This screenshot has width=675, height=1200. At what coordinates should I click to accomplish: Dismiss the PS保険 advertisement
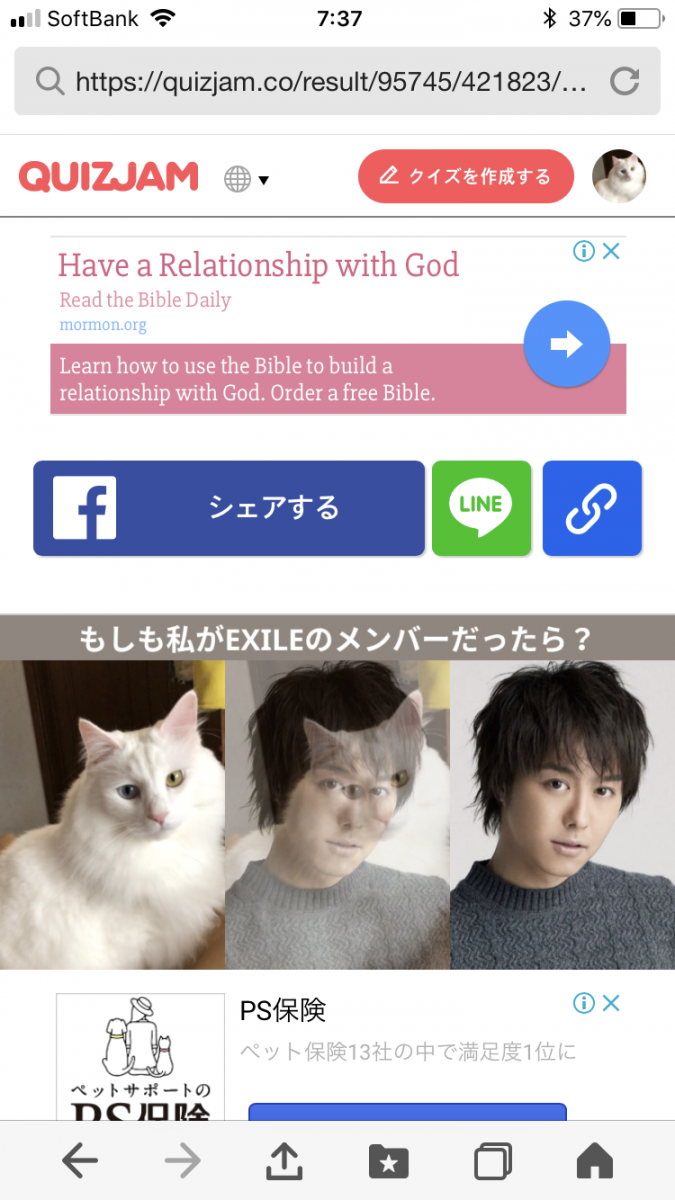tap(612, 1003)
